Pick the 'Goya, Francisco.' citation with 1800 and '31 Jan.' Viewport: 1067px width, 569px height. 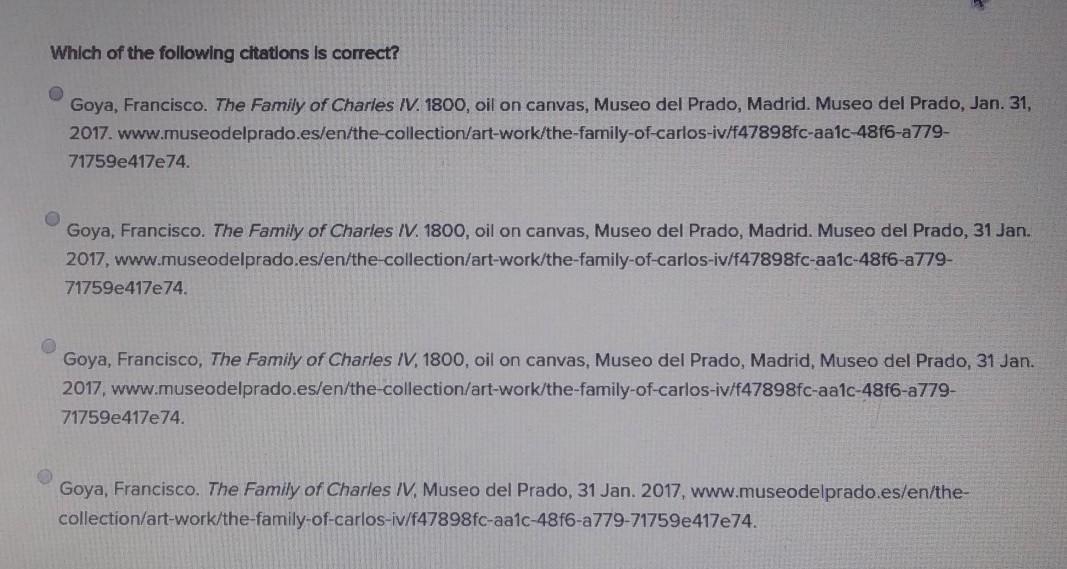pos(53,218)
